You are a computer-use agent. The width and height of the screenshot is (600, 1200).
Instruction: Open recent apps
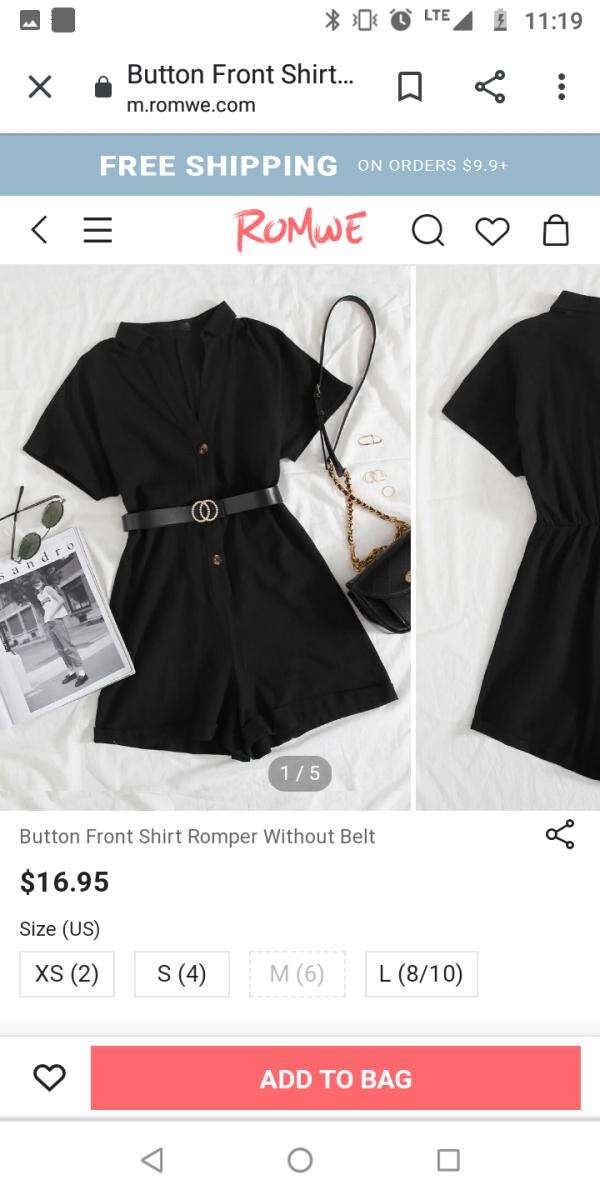click(449, 1160)
